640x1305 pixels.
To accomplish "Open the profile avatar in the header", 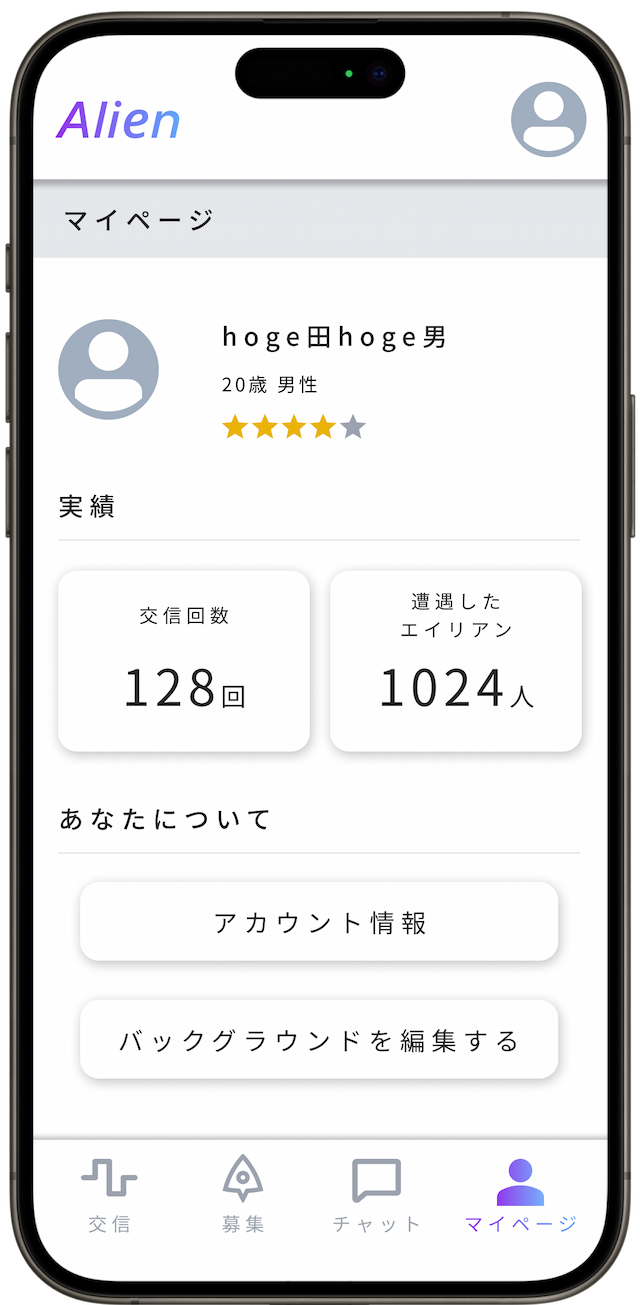I will coord(548,119).
